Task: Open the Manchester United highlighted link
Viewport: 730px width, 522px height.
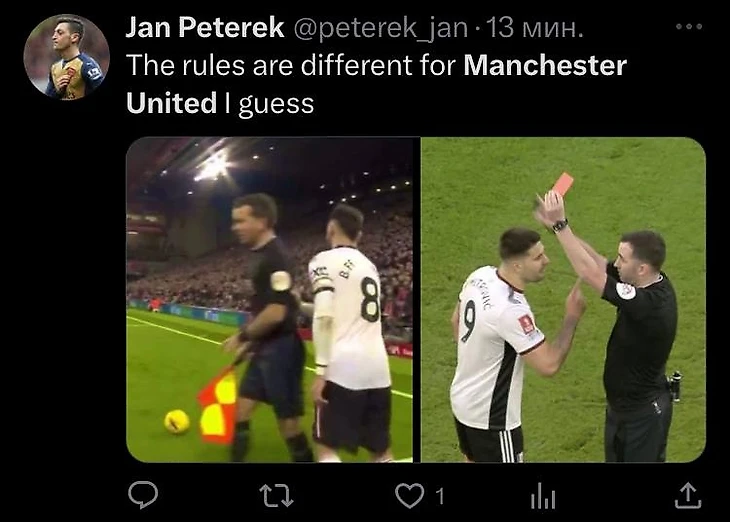Action: (x=545, y=66)
